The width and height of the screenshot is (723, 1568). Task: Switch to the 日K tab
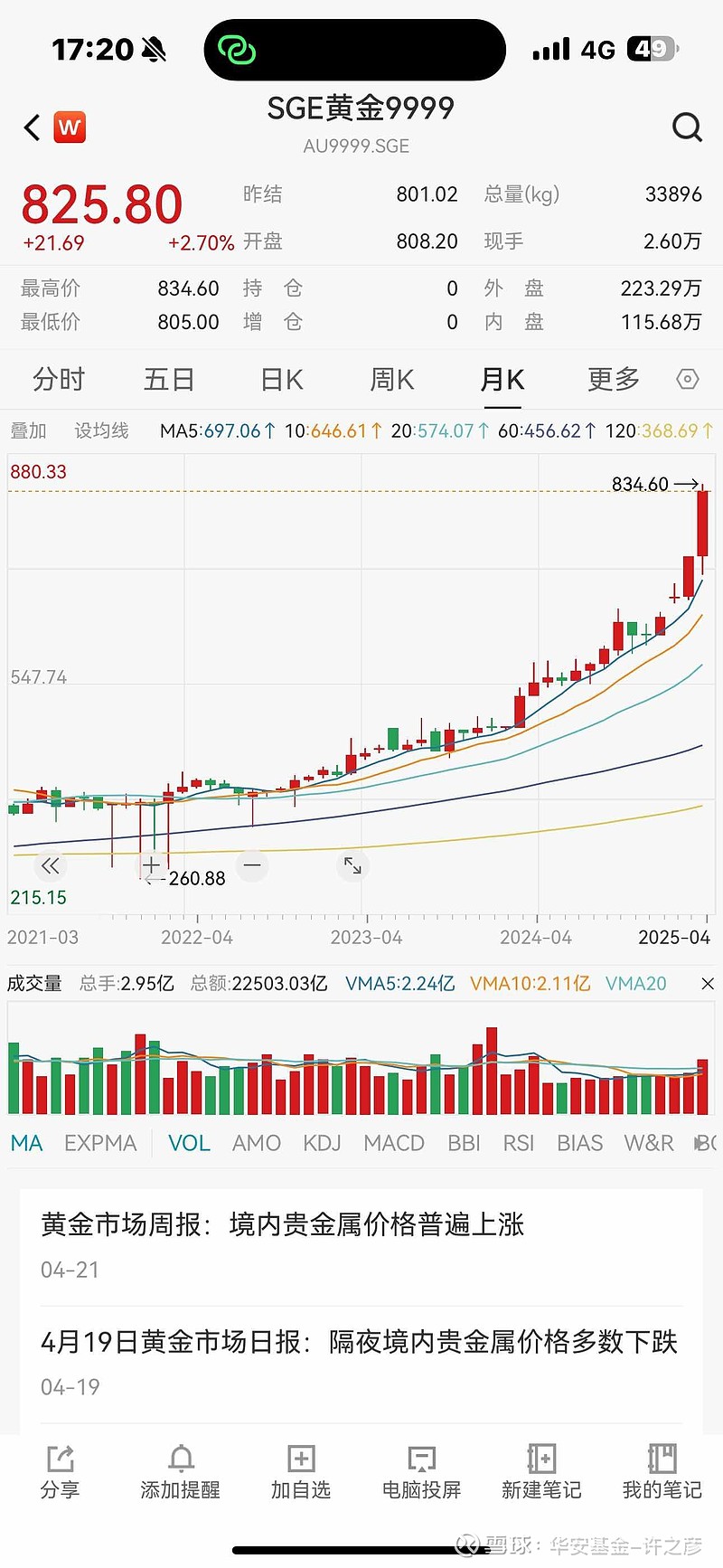click(x=280, y=380)
